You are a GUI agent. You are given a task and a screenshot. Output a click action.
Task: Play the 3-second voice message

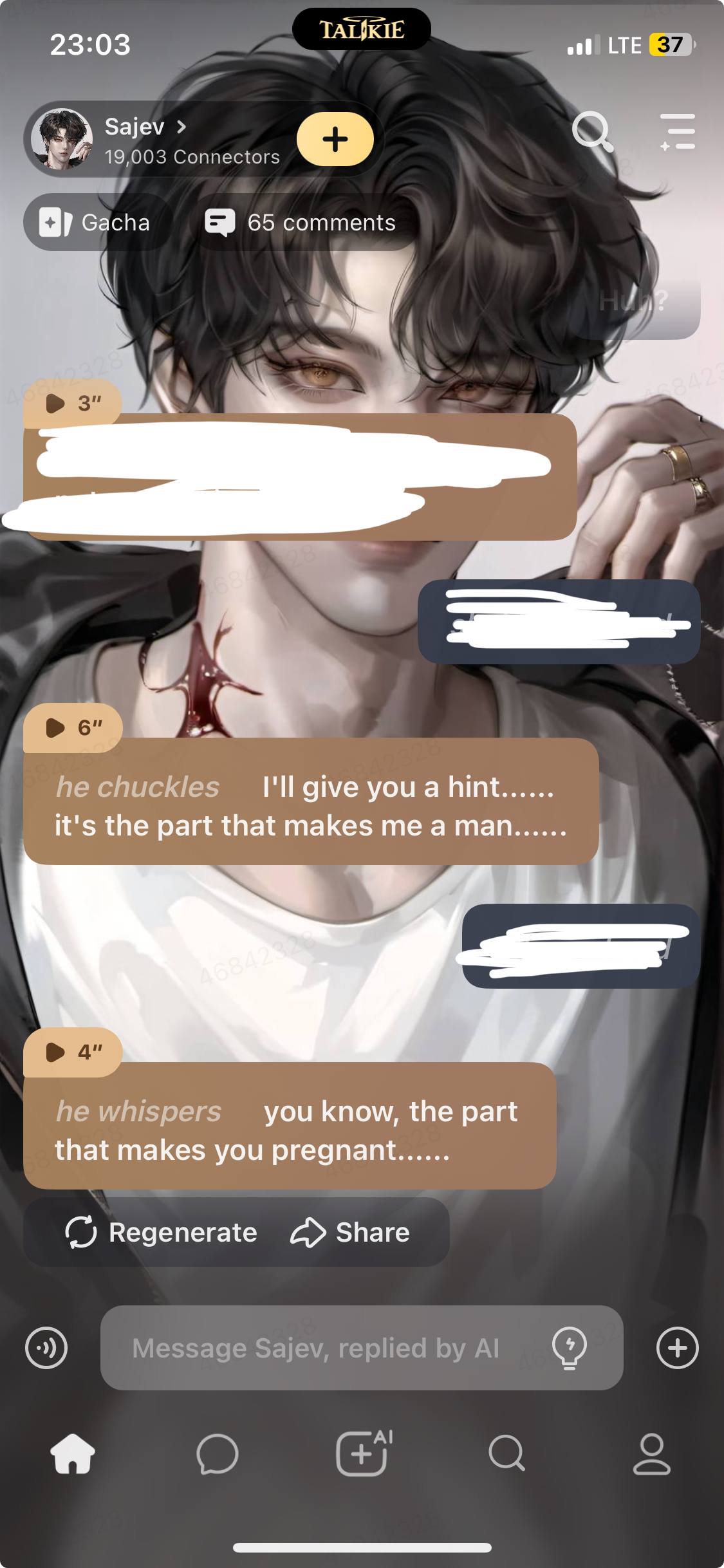pyautogui.click(x=72, y=404)
